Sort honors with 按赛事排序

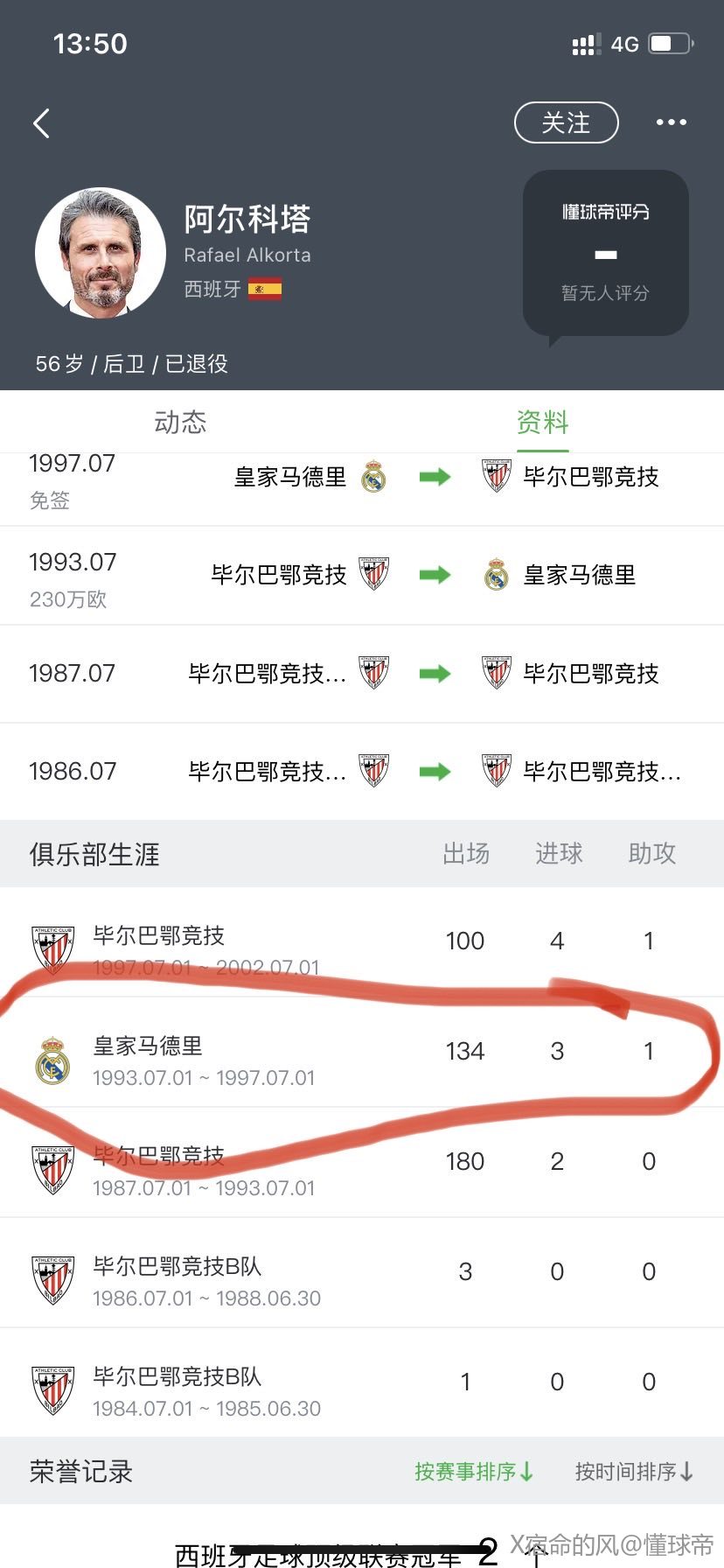tap(474, 1472)
